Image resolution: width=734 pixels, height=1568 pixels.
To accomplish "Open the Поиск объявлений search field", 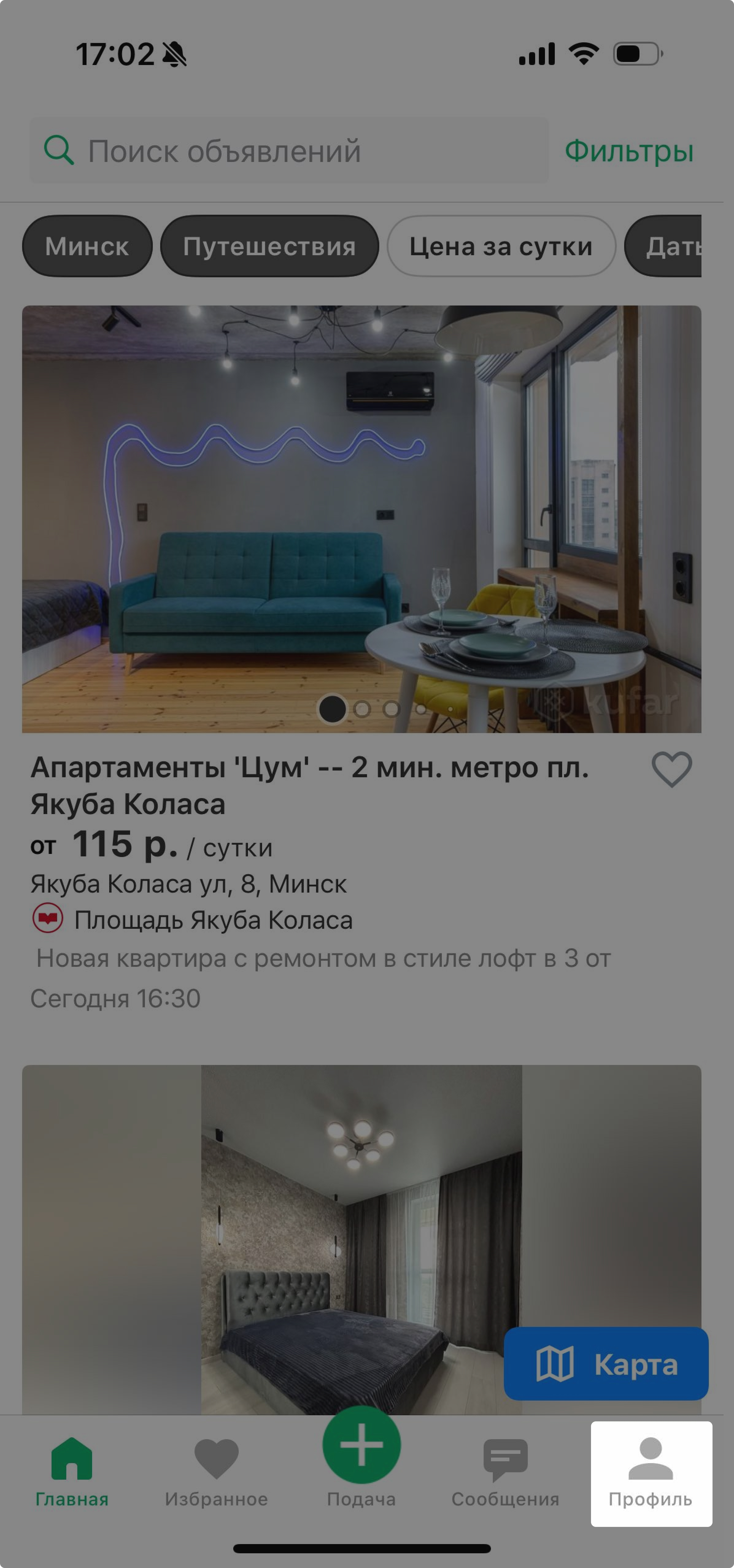I will [289, 151].
